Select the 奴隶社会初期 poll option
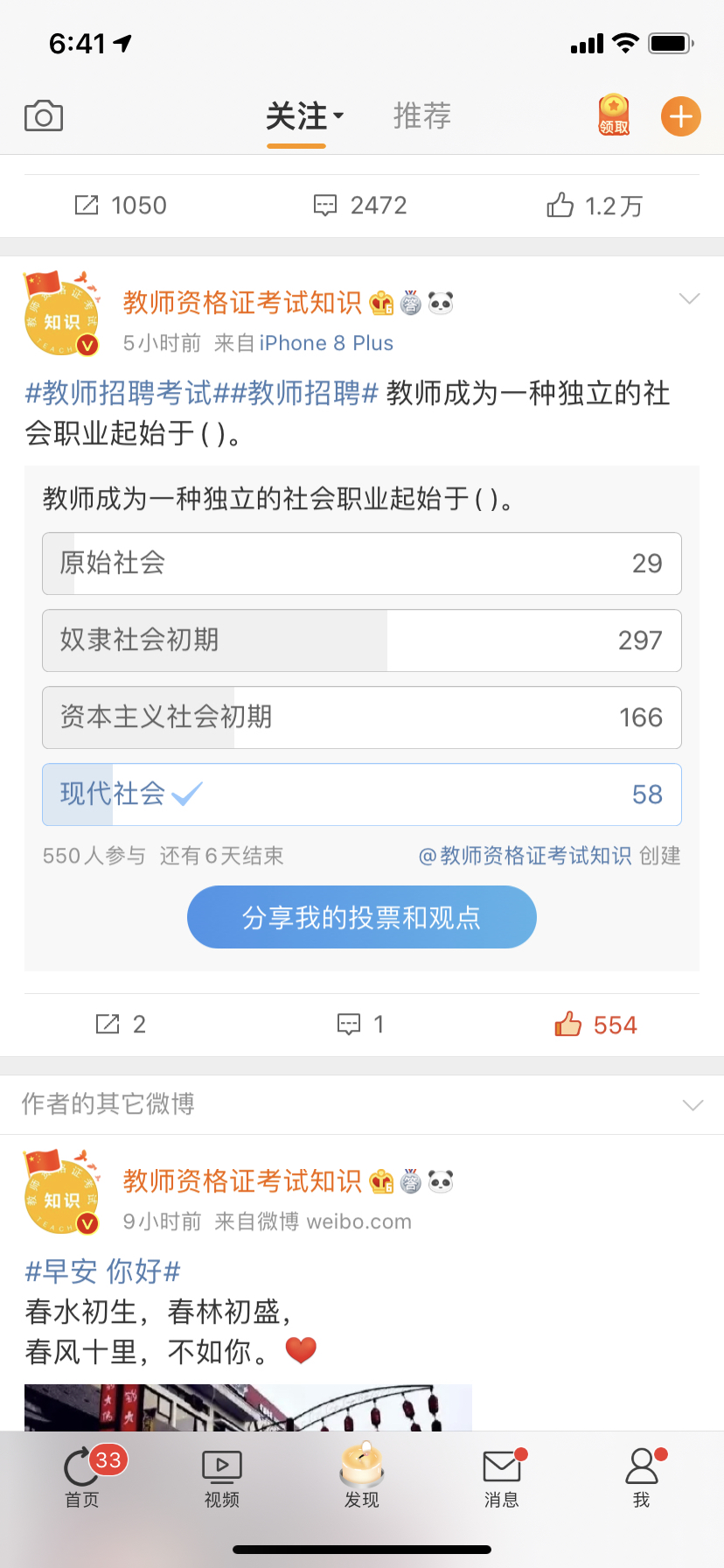The image size is (724, 1568). [361, 640]
